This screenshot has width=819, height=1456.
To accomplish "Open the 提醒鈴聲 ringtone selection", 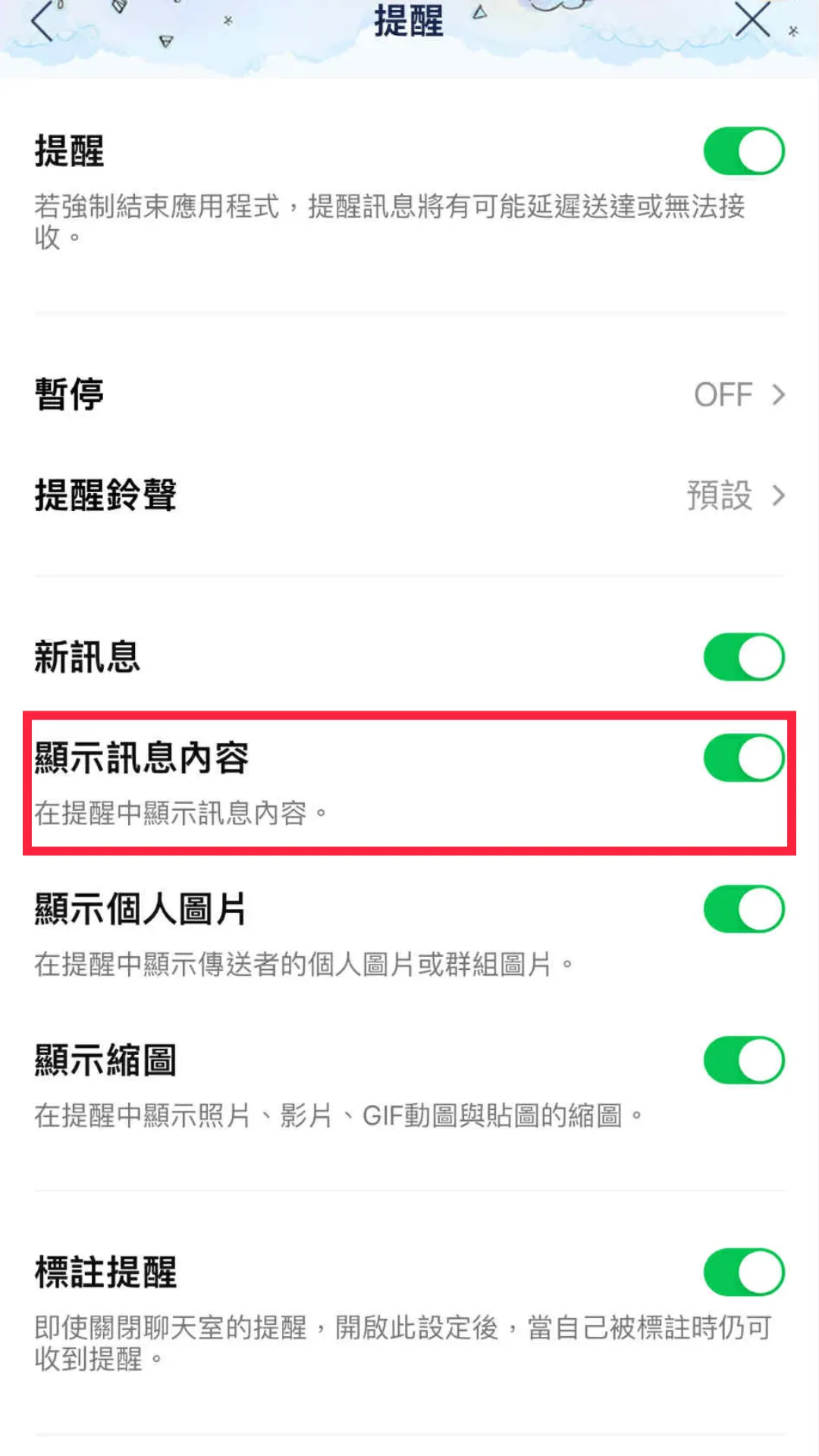I will tap(409, 497).
